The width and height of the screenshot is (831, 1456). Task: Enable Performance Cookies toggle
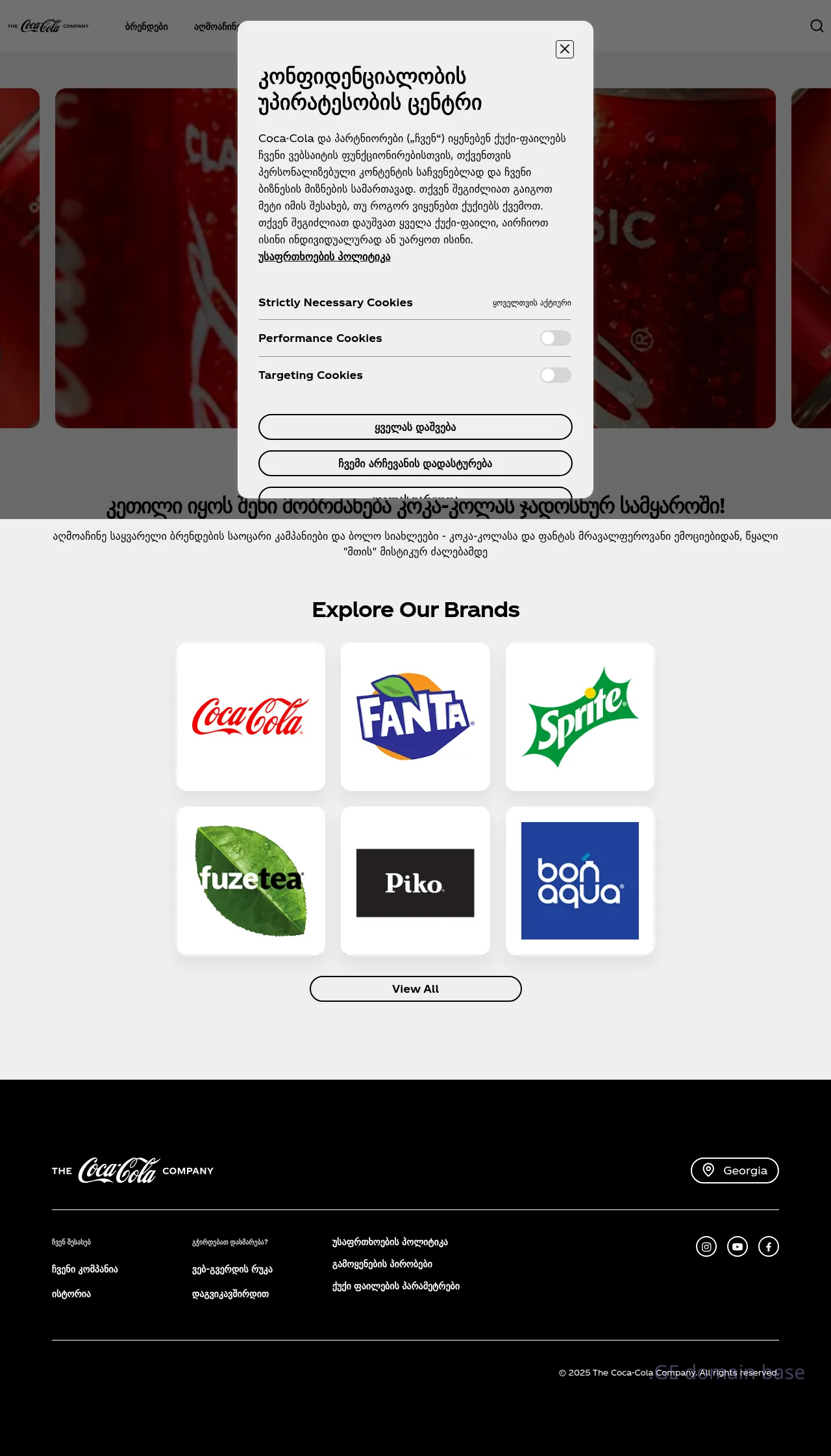[x=555, y=338]
